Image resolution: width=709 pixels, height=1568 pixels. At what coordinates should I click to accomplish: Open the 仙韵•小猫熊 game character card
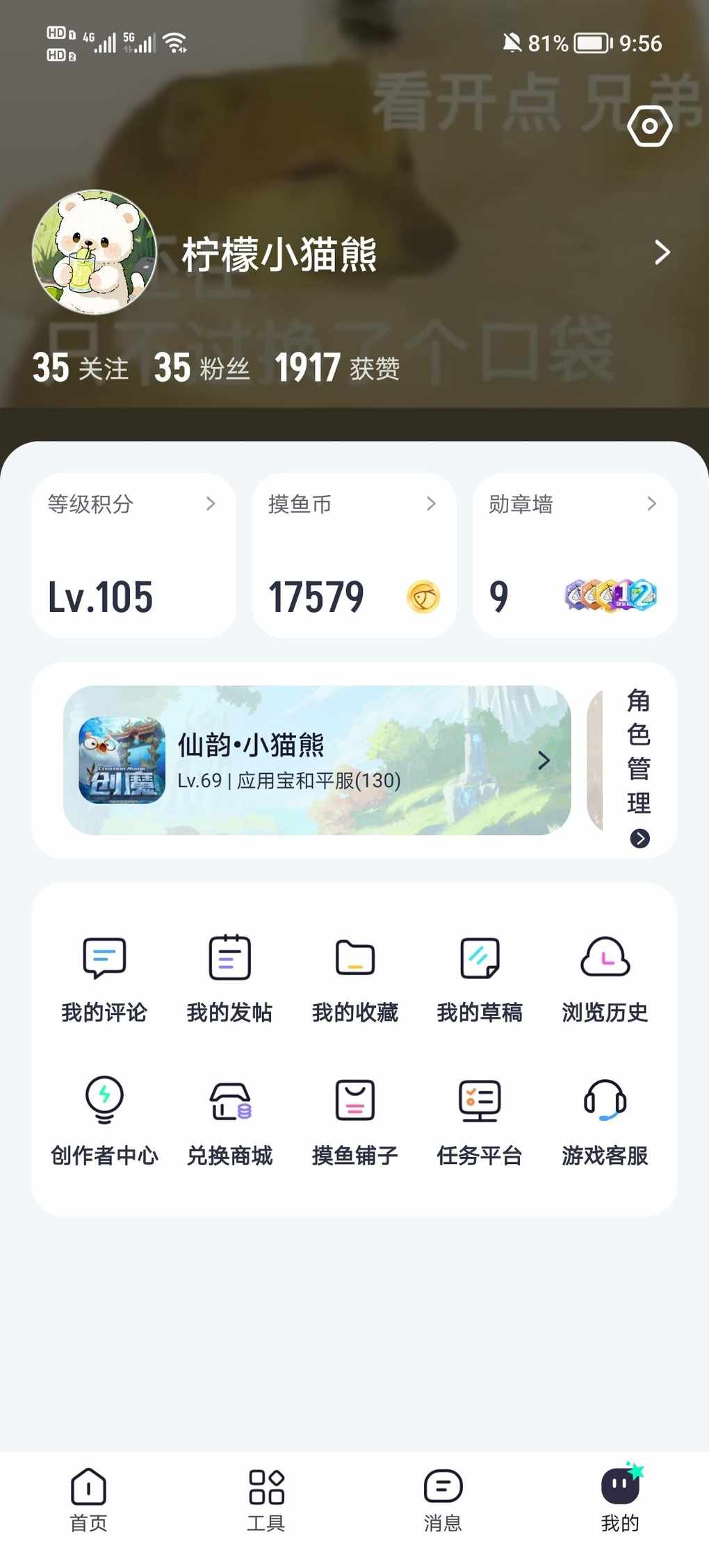click(x=317, y=760)
